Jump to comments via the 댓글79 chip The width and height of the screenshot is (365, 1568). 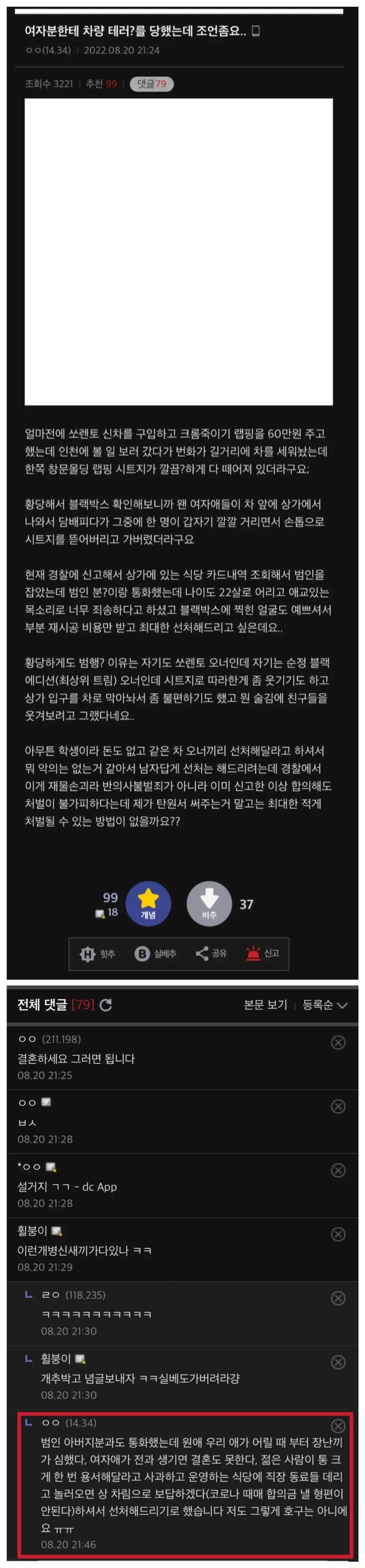151,83
